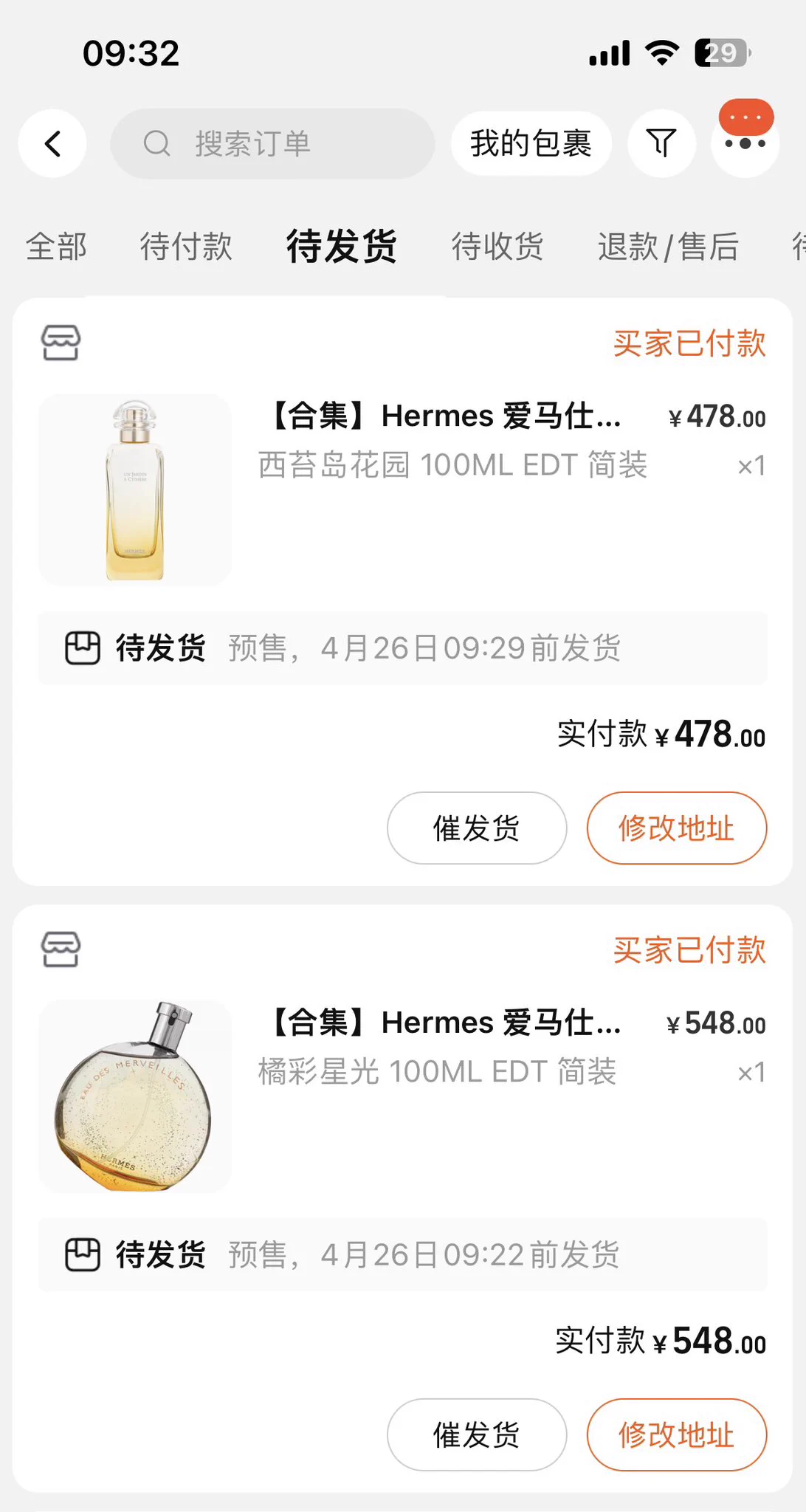This screenshot has height=1512, width=806.
Task: Tap 修改地址 for the ¥478 order
Action: click(x=677, y=828)
